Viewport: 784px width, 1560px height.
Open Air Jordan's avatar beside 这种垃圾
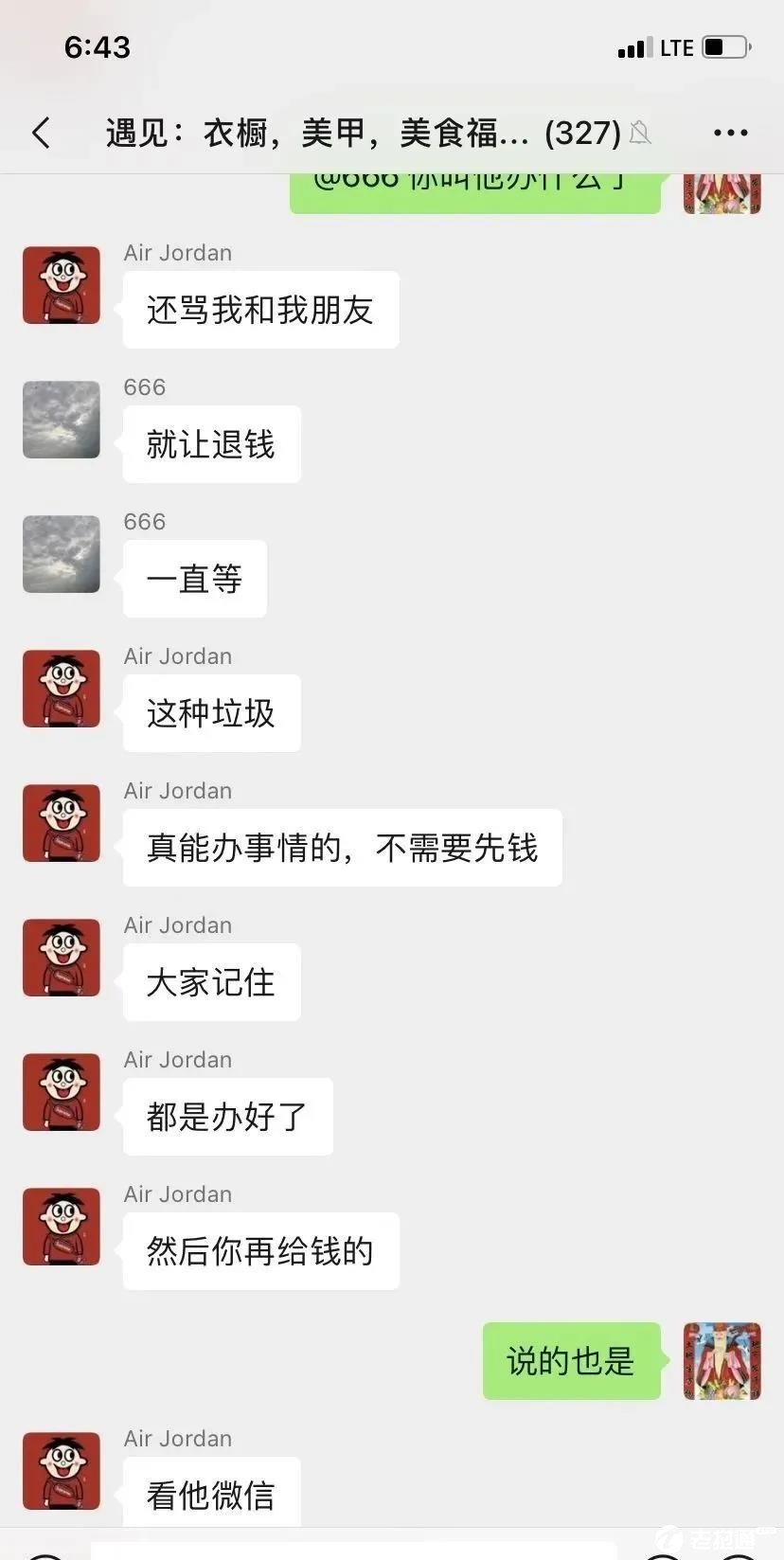click(62, 689)
